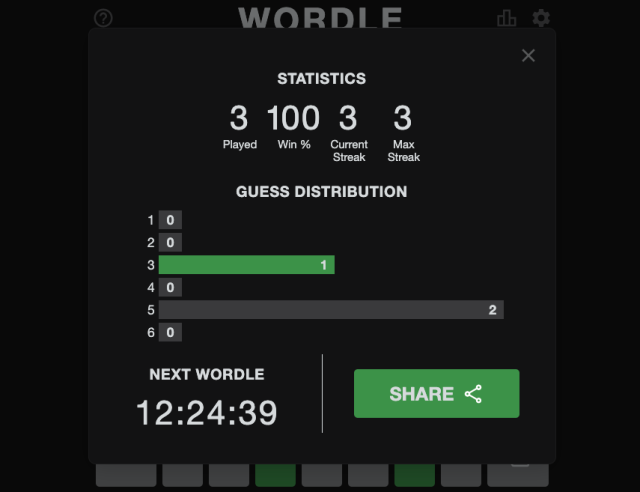
Task: Open the settings gear
Action: tap(541, 18)
